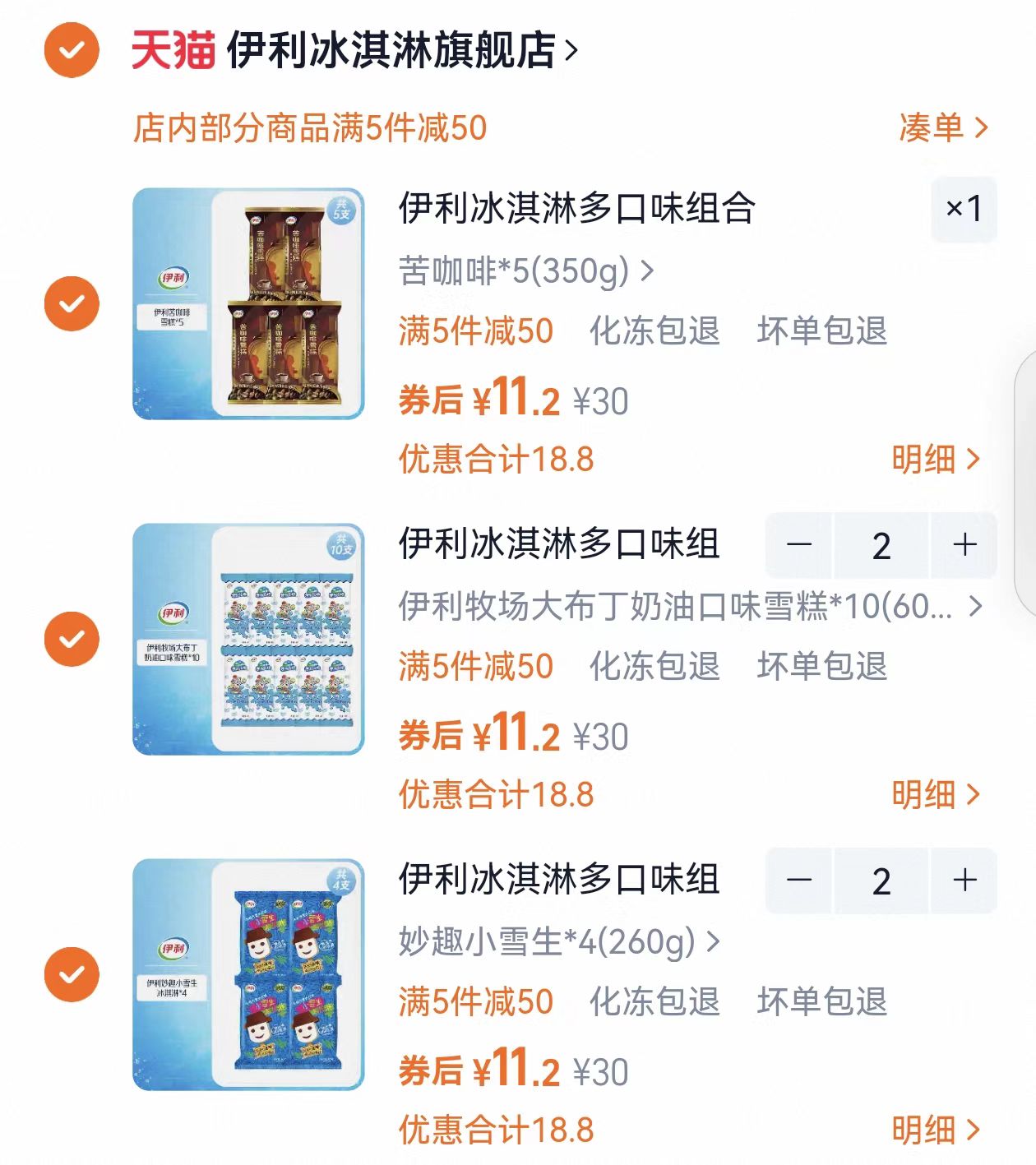The width and height of the screenshot is (1036, 1165).
Task: Click the 满5件减50 promotion tag
Action: pos(474,331)
